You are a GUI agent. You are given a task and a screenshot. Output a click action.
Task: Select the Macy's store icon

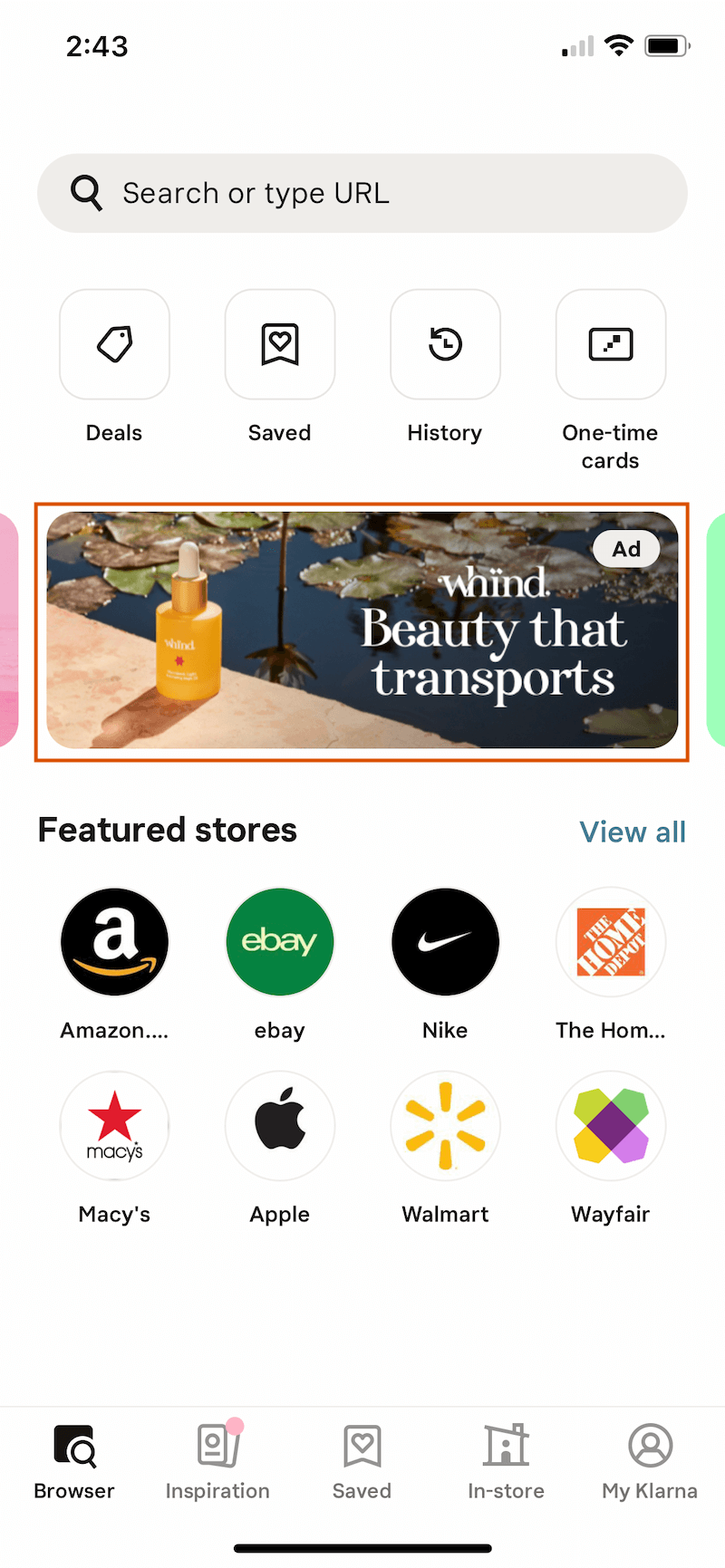[x=114, y=1126]
